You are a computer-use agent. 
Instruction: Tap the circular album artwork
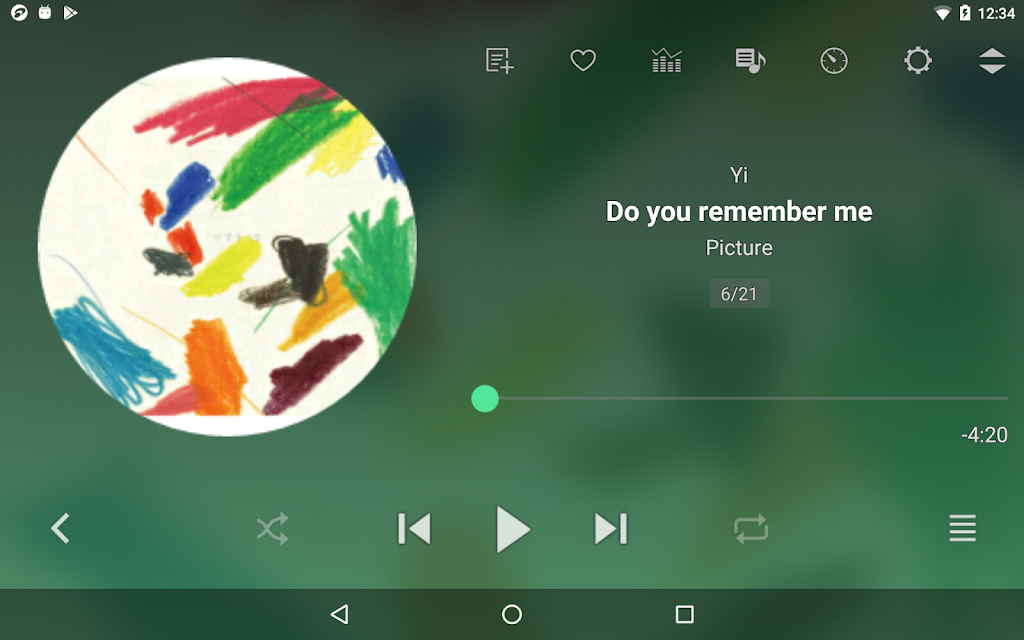pos(227,247)
